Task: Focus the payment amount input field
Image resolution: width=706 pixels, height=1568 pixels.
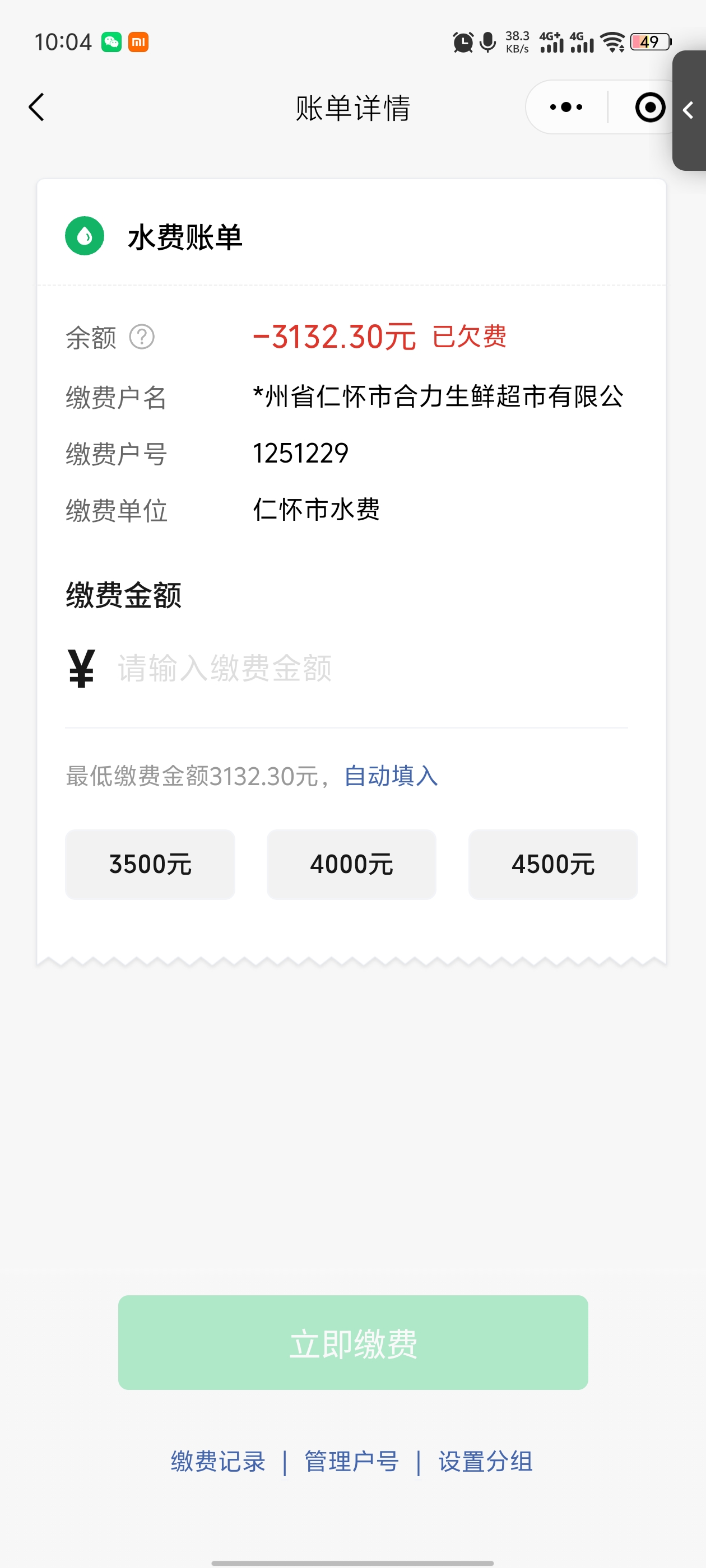Action: pyautogui.click(x=365, y=668)
